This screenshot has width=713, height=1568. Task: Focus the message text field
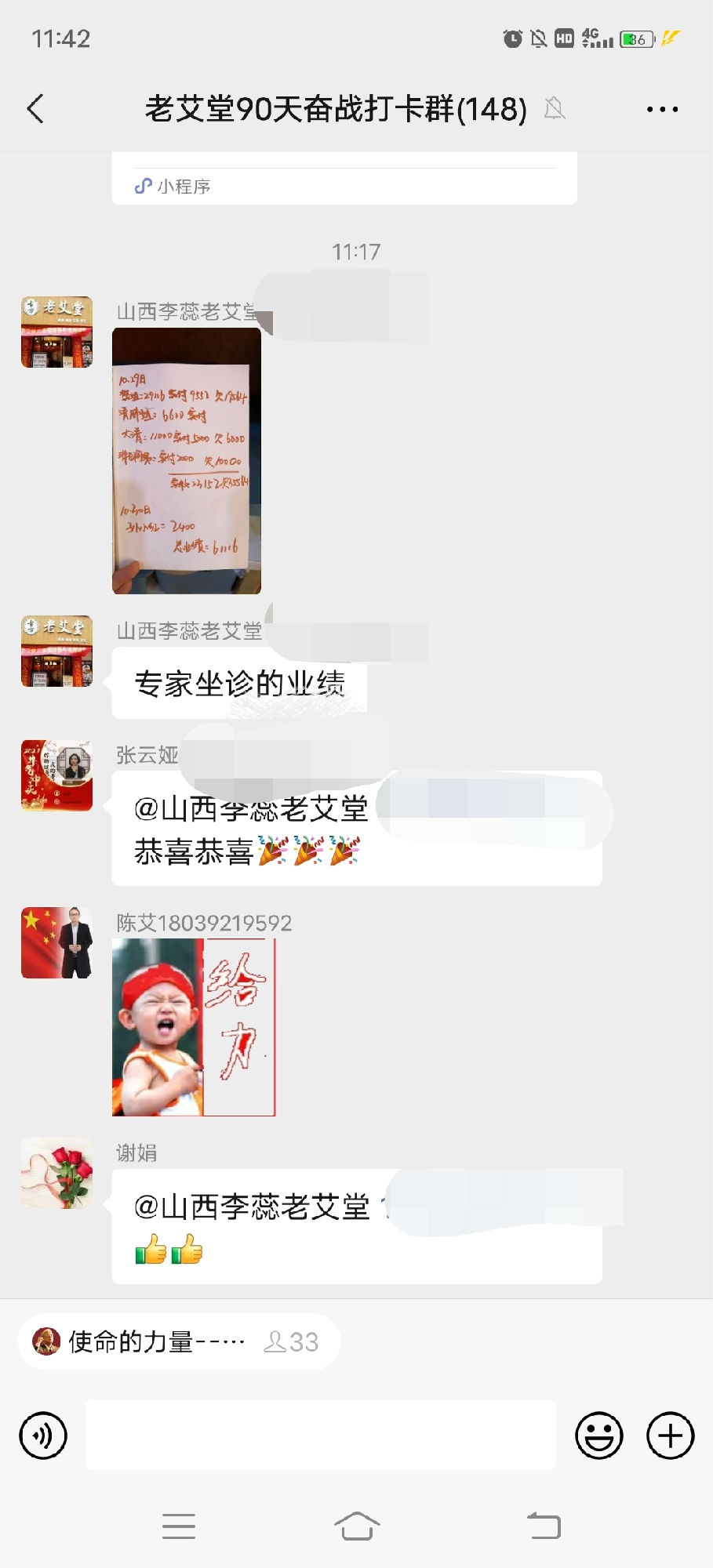point(320,1435)
